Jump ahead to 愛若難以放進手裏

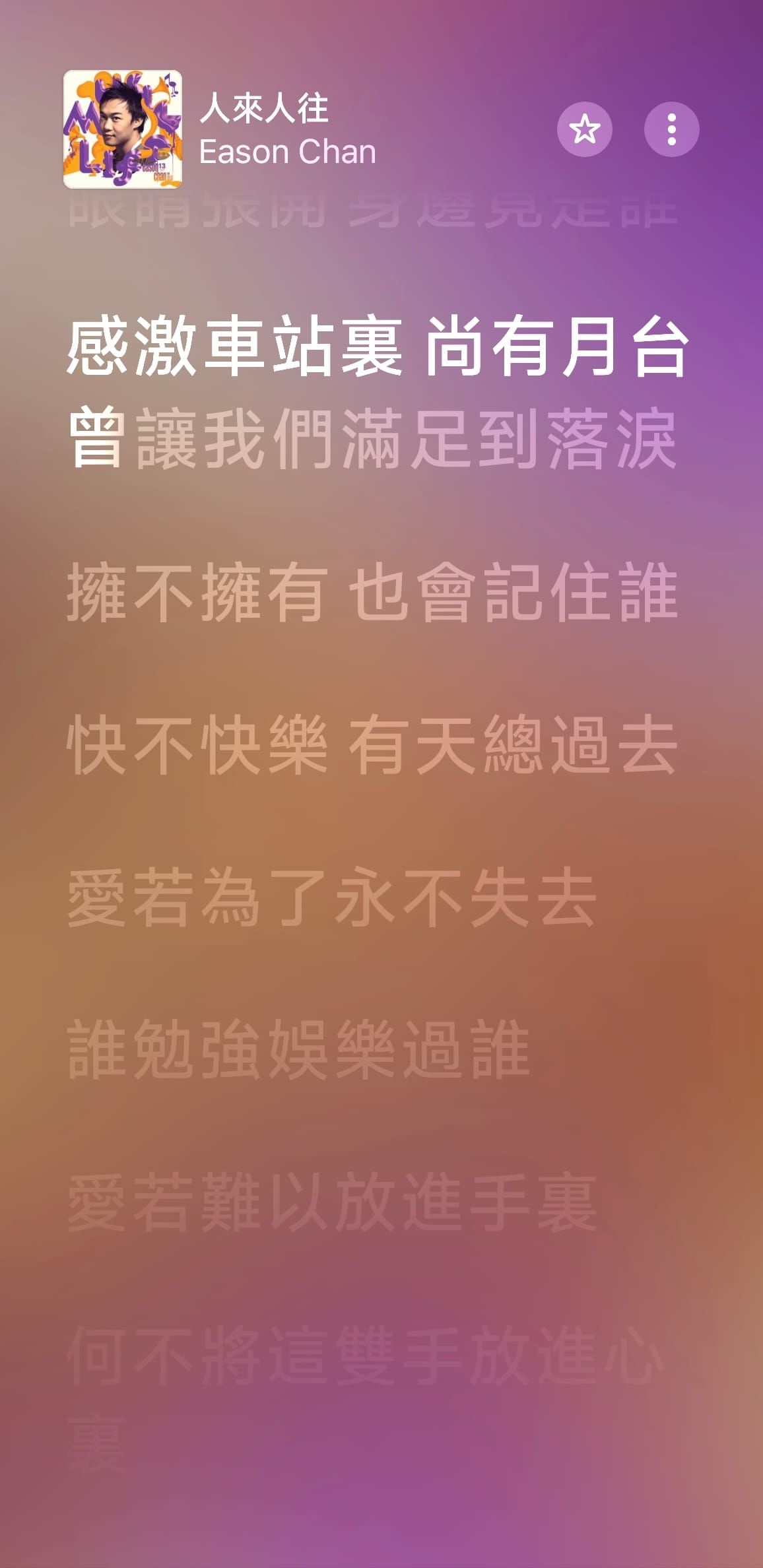(x=333, y=1202)
